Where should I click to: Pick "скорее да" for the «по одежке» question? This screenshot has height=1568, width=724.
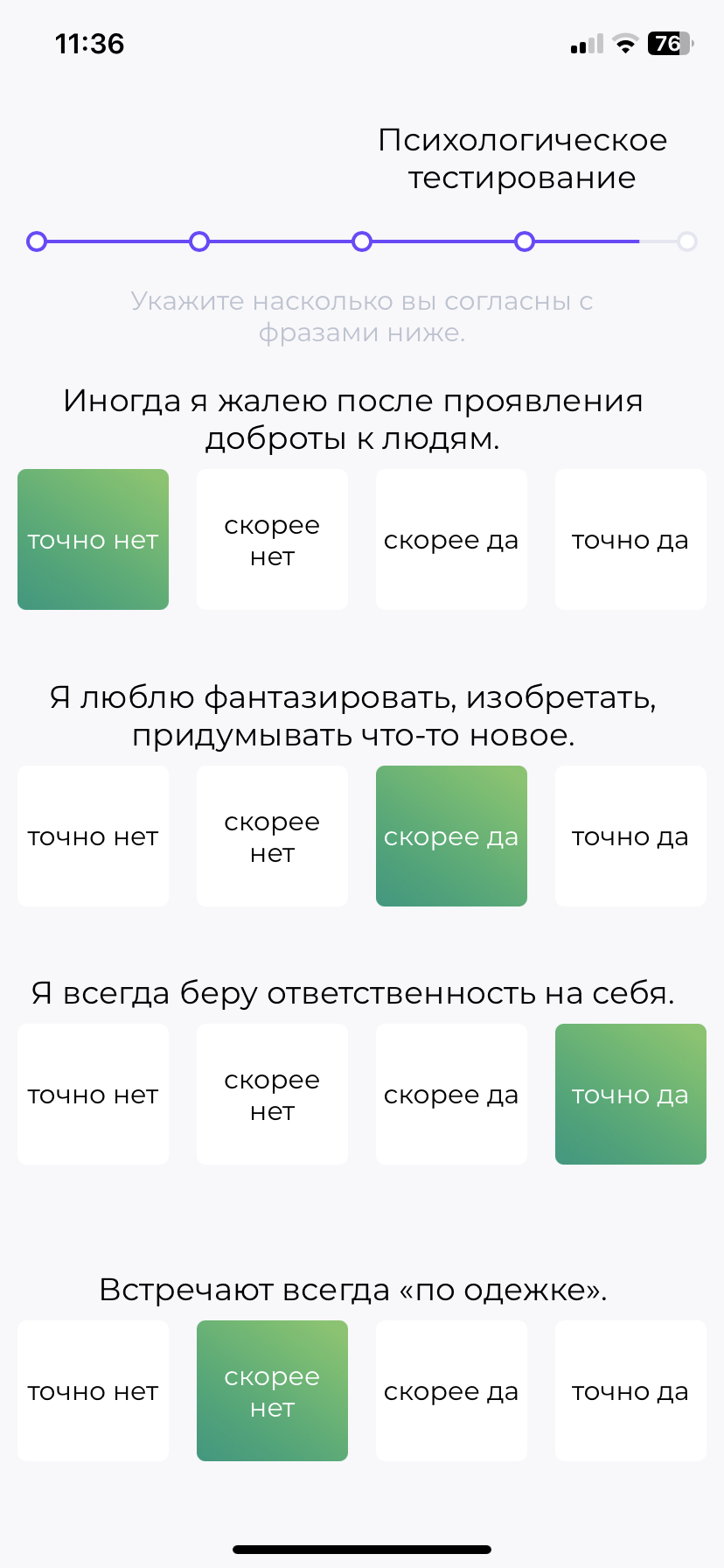click(451, 1390)
